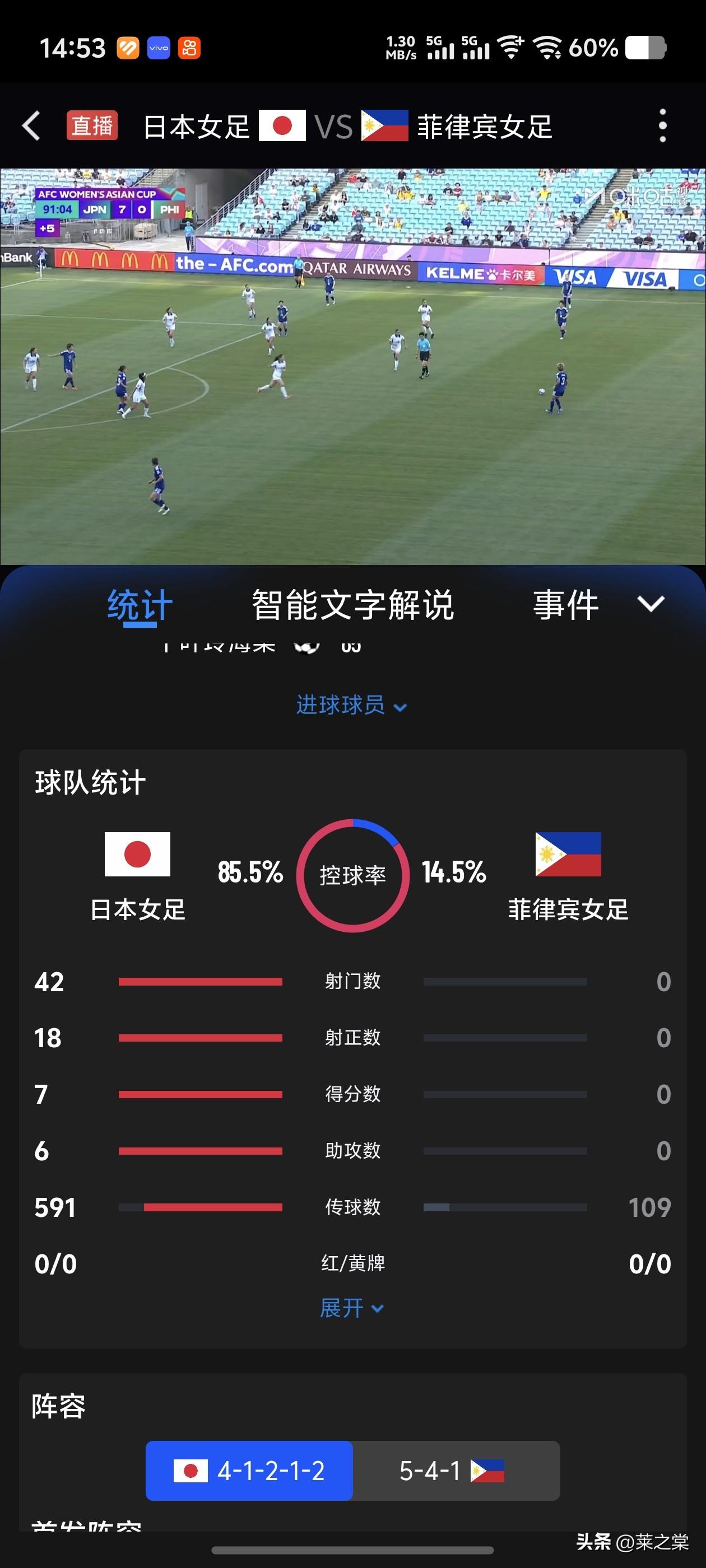Click the Japan flag next to team name

[282, 126]
